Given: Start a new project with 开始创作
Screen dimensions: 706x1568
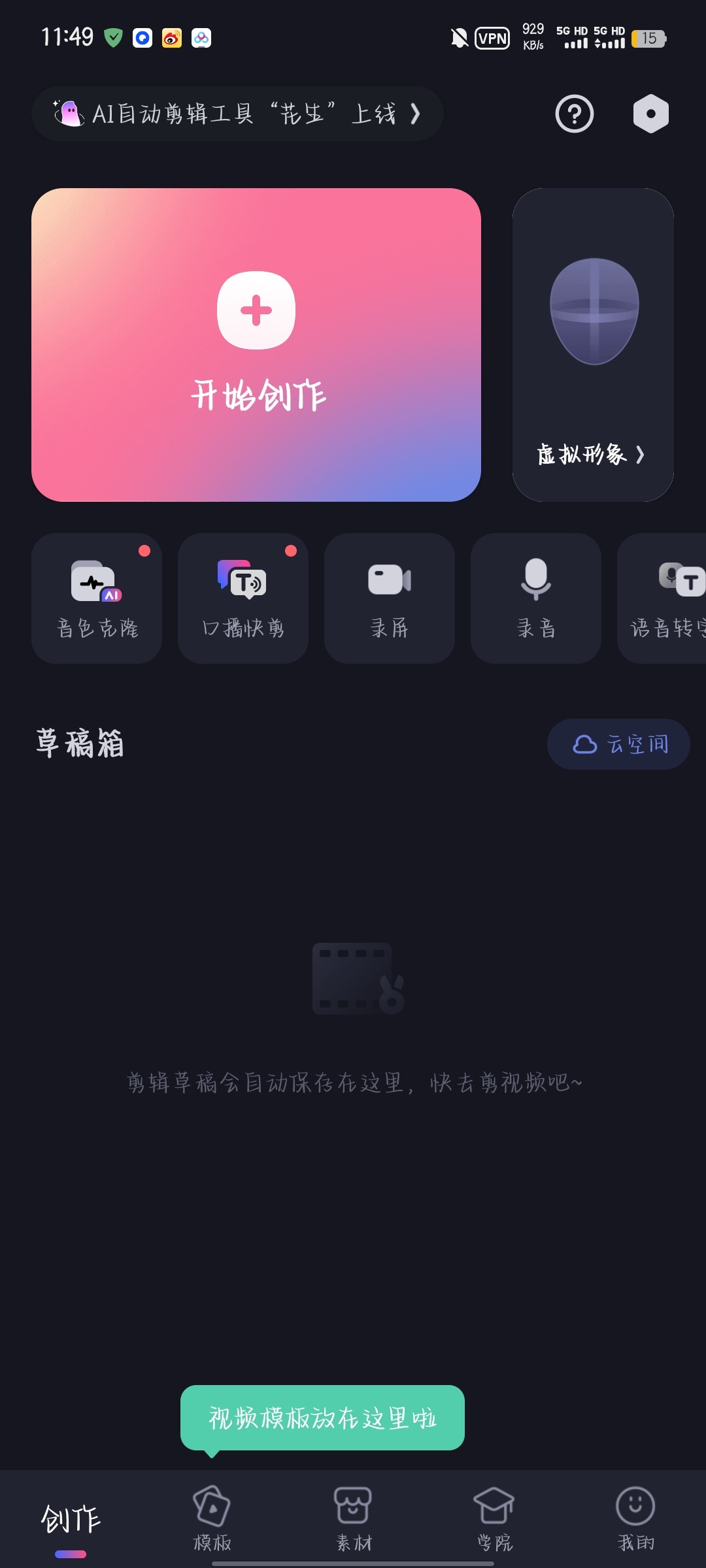Looking at the screenshot, I should (256, 344).
